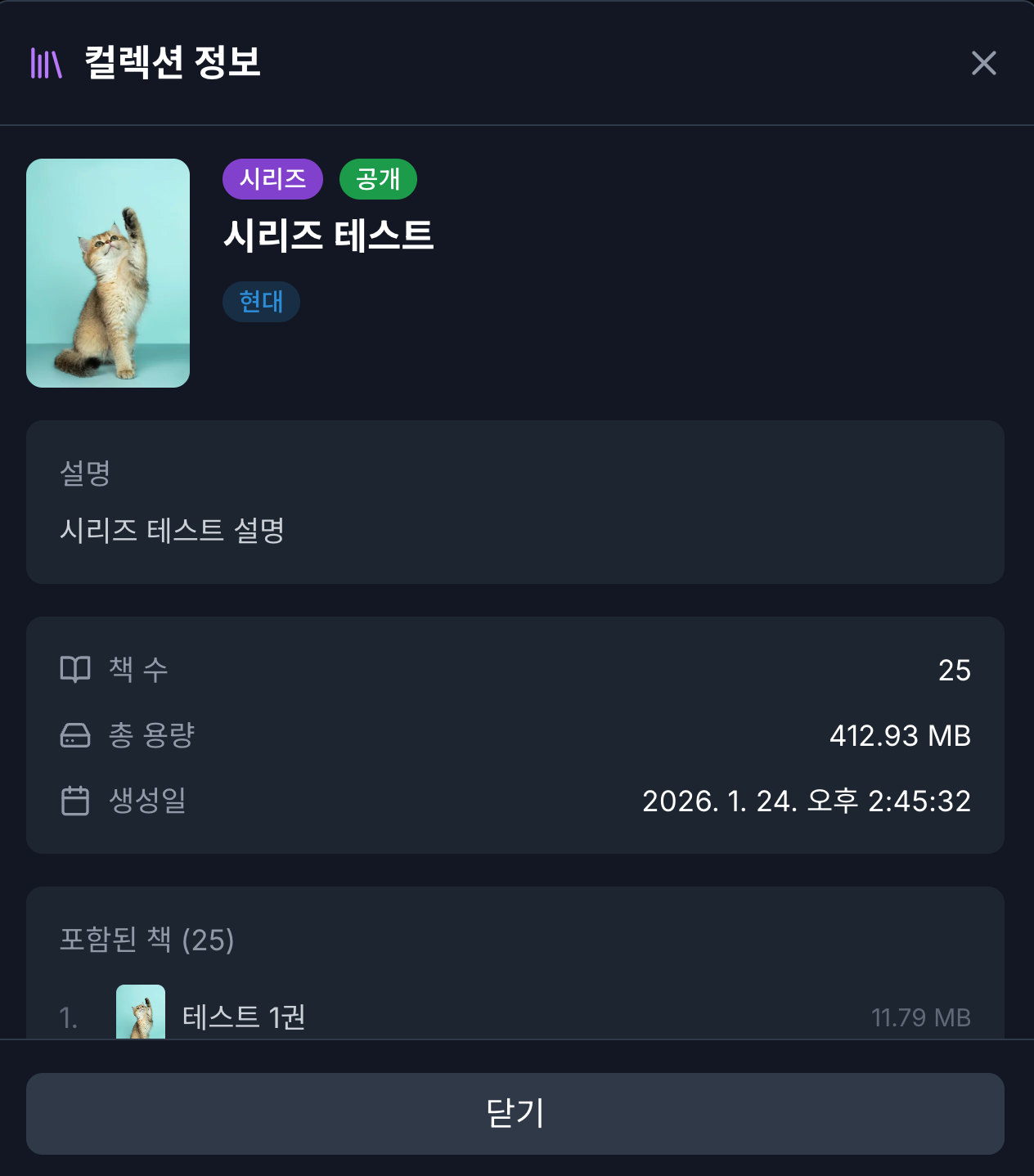Toggle the 시리즈 collection type

272,179
